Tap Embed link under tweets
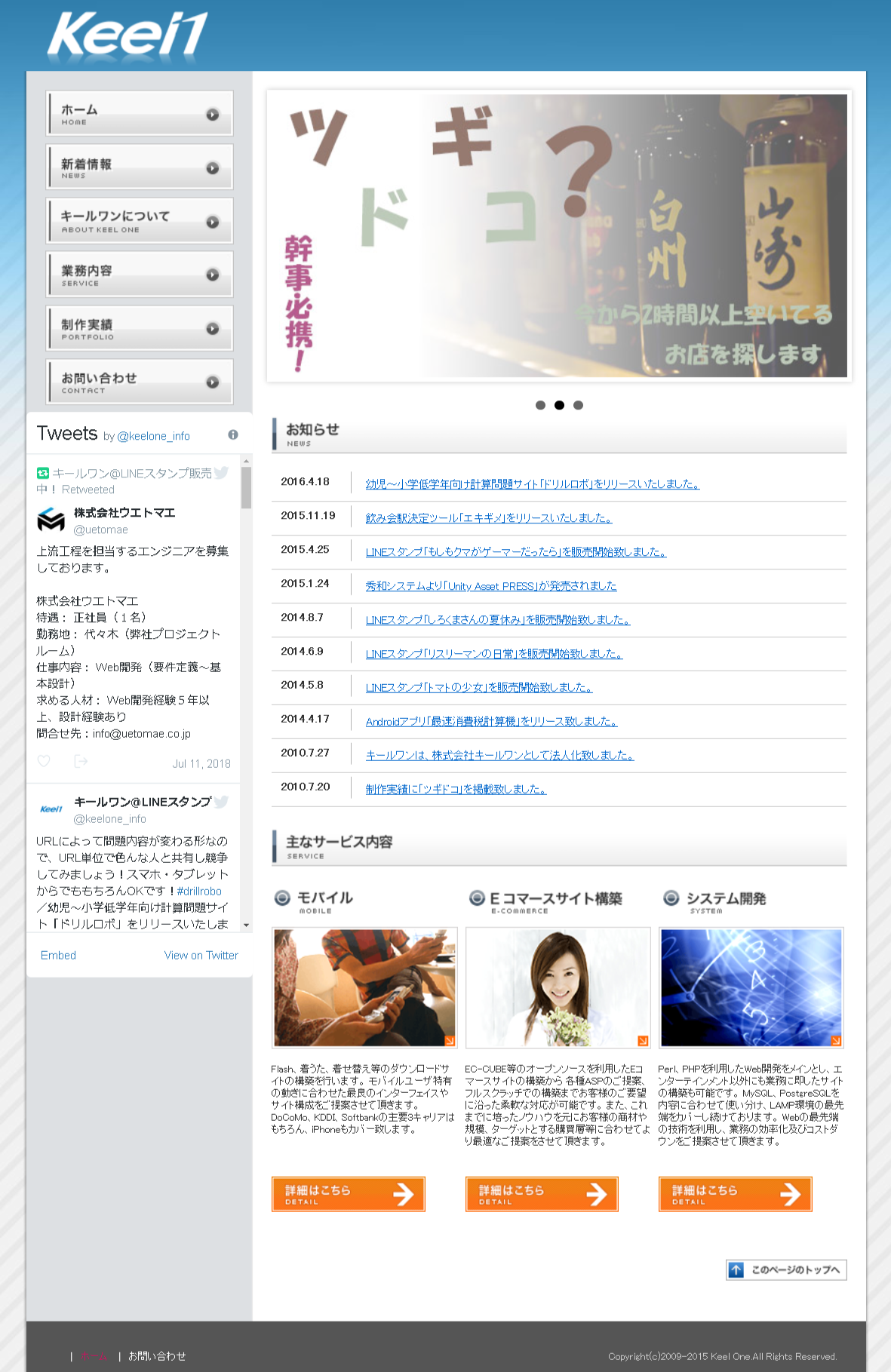The height and width of the screenshot is (1372, 891). tap(58, 955)
